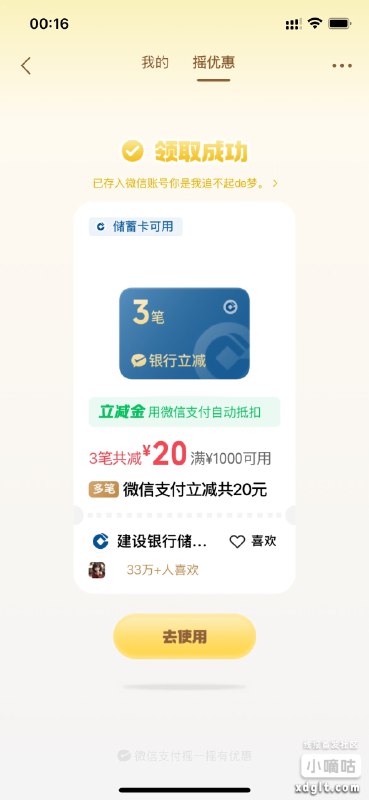The image size is (369, 800).
Task: Open the 建设银行储… merchant row
Action: 150,541
